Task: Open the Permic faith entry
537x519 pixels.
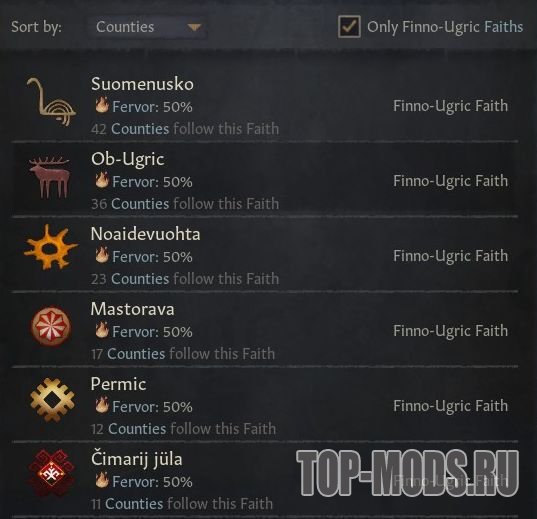Action: pos(265,405)
